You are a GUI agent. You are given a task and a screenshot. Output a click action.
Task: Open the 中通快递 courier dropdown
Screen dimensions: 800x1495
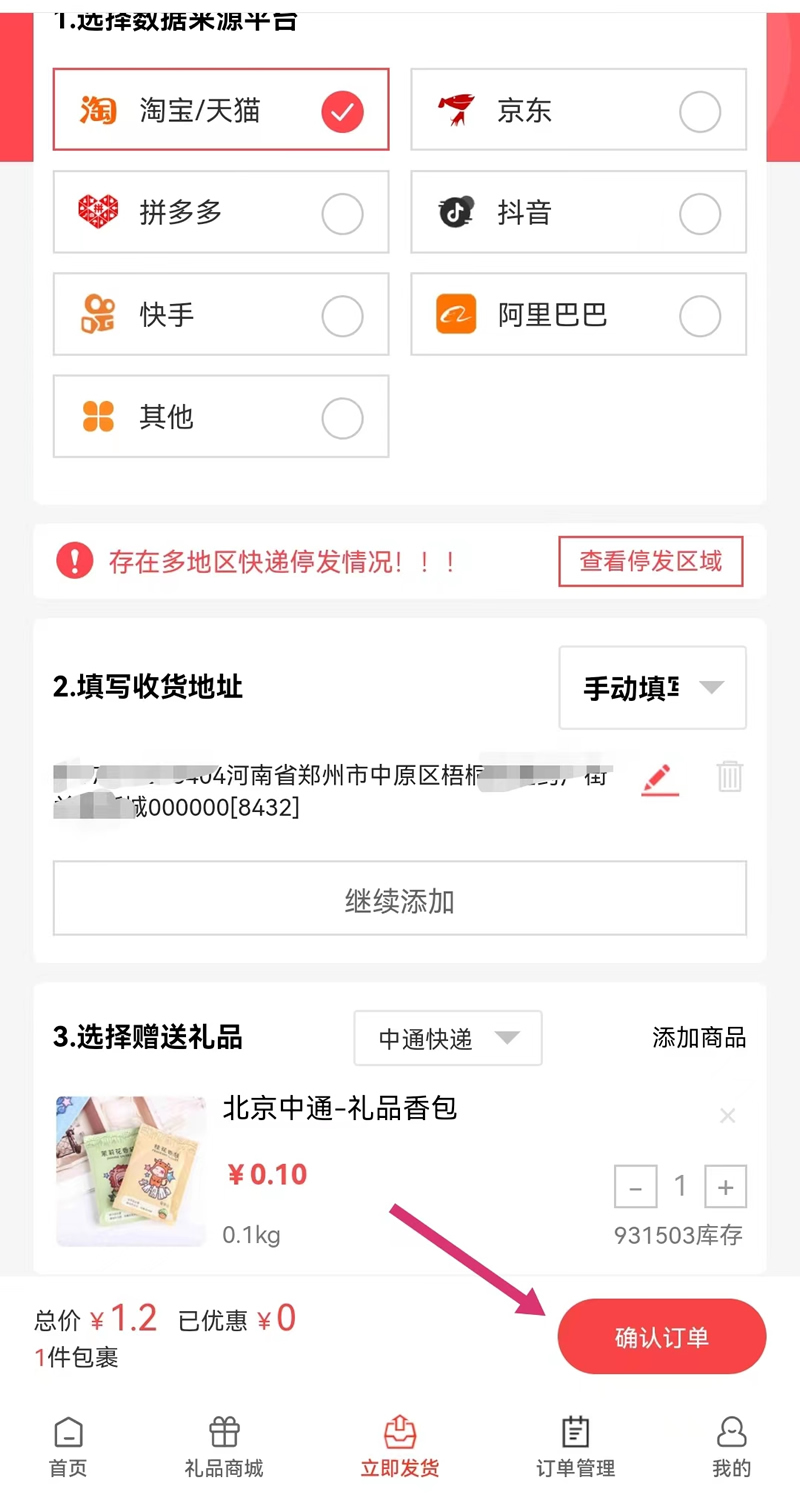pyautogui.click(x=447, y=1038)
